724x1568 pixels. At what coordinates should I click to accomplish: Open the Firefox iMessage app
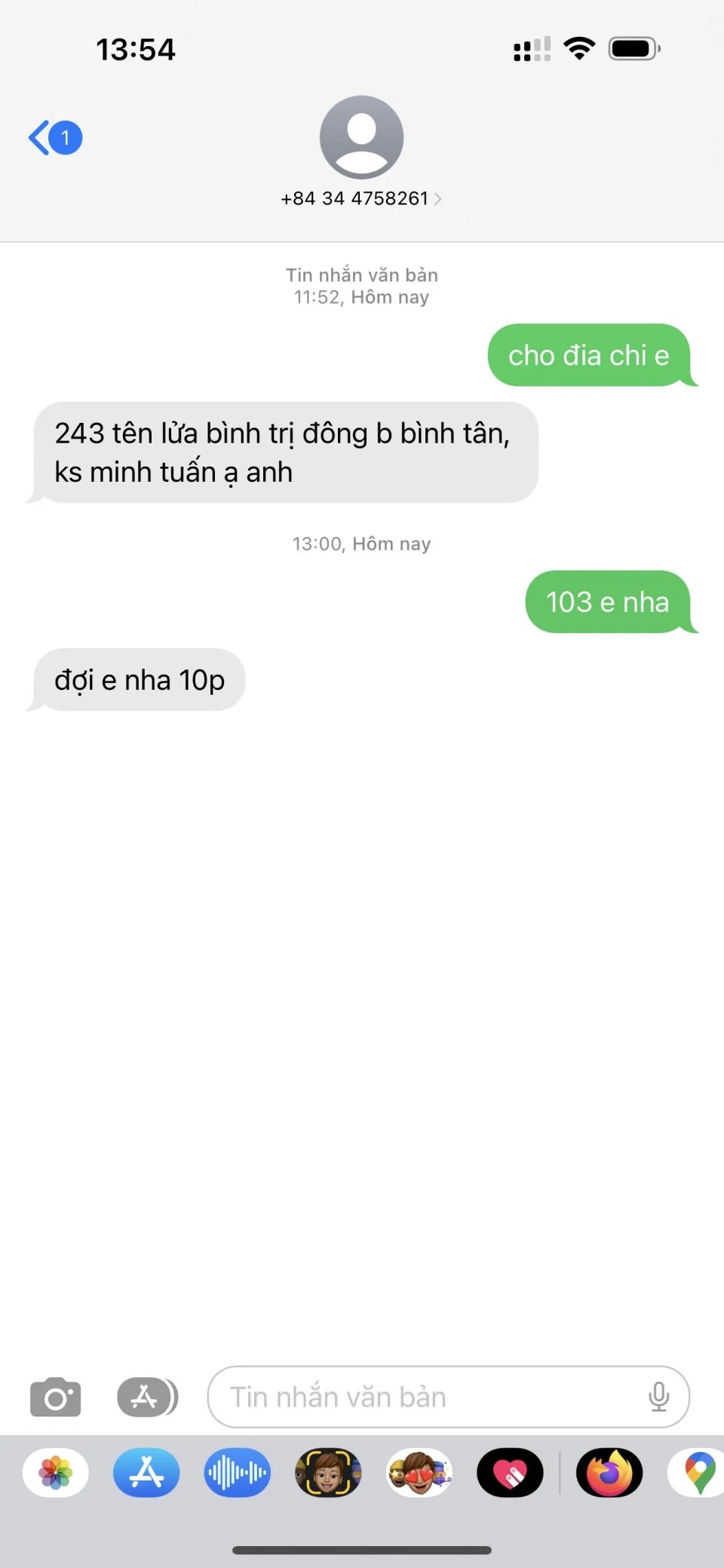[609, 1472]
